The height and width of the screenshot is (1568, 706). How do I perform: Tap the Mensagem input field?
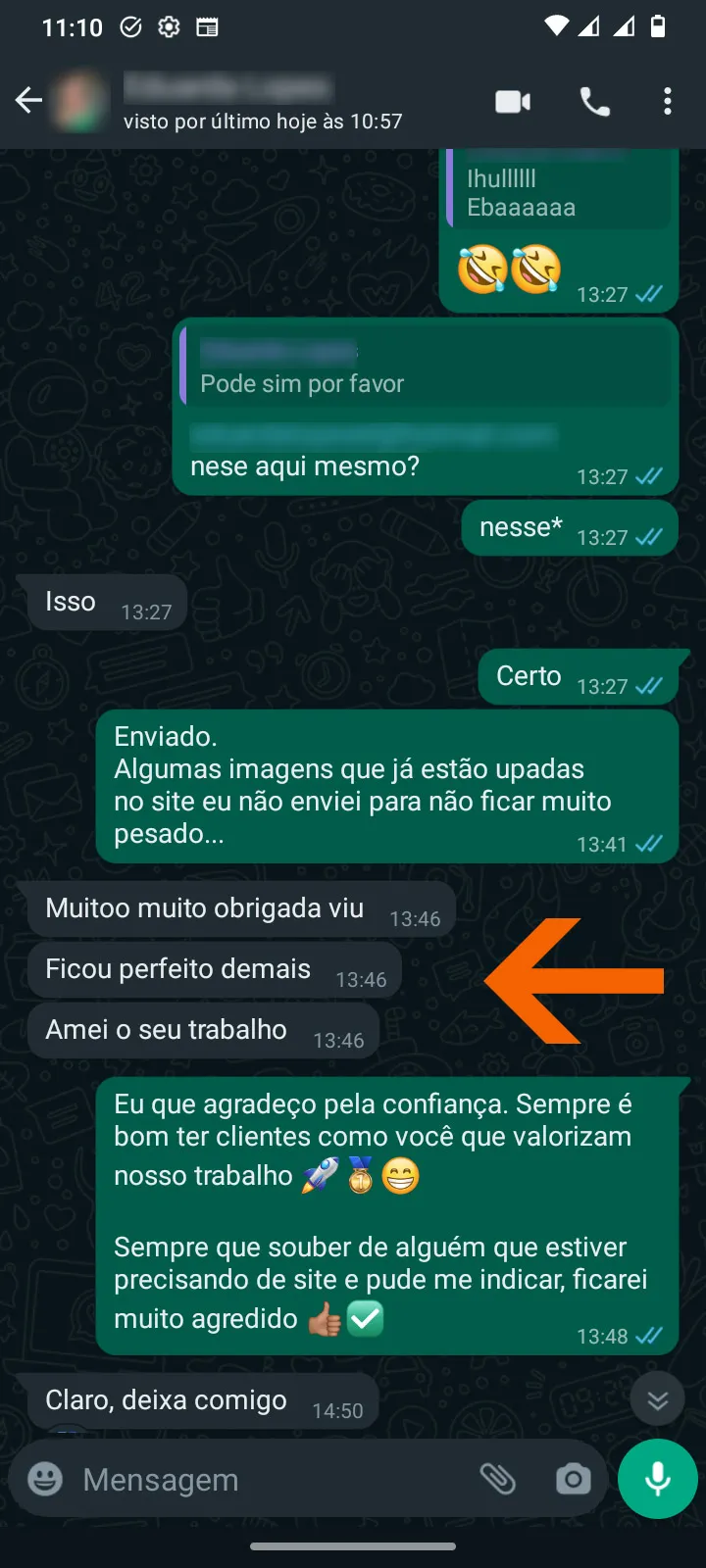(x=245, y=1479)
